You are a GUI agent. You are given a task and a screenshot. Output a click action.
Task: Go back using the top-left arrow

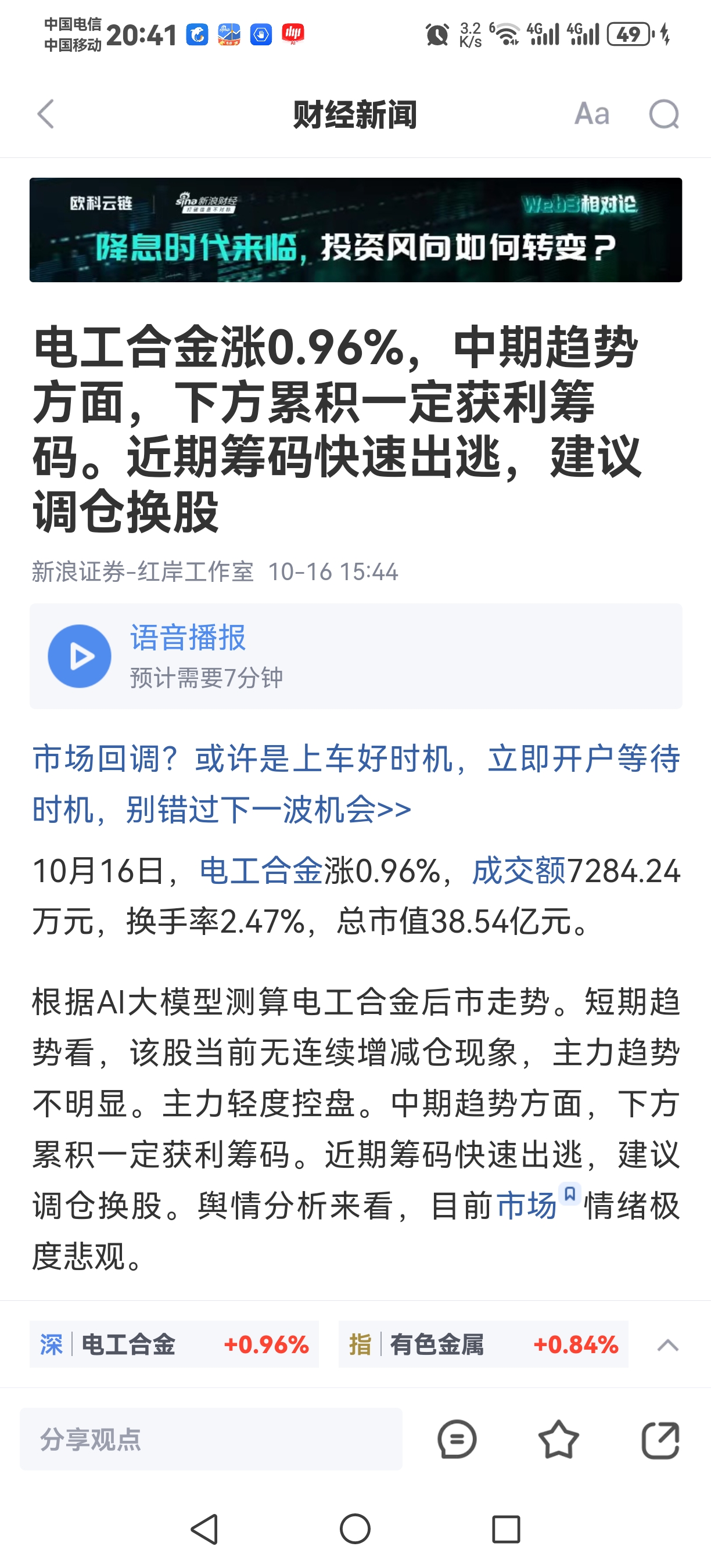[x=46, y=114]
